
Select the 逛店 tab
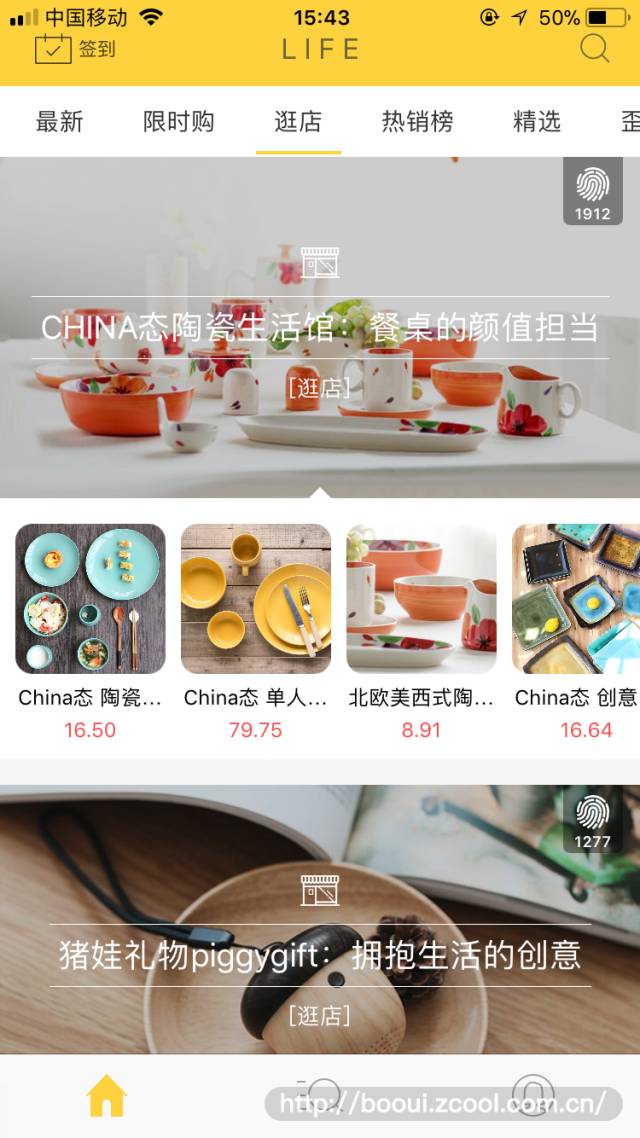point(298,122)
